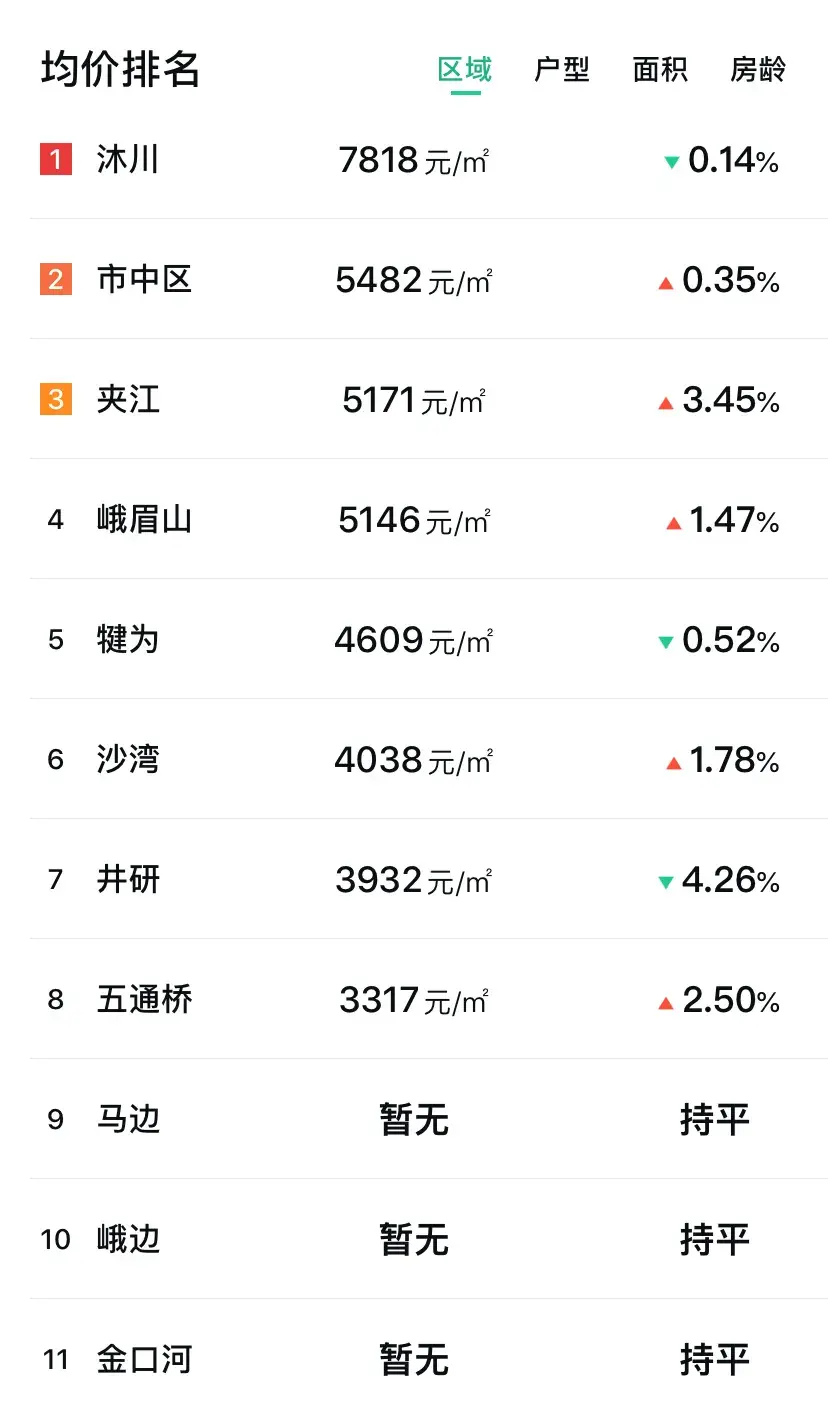The width and height of the screenshot is (828, 1405).
Task: Switch to the 房龄 tab
Action: pyautogui.click(x=758, y=70)
